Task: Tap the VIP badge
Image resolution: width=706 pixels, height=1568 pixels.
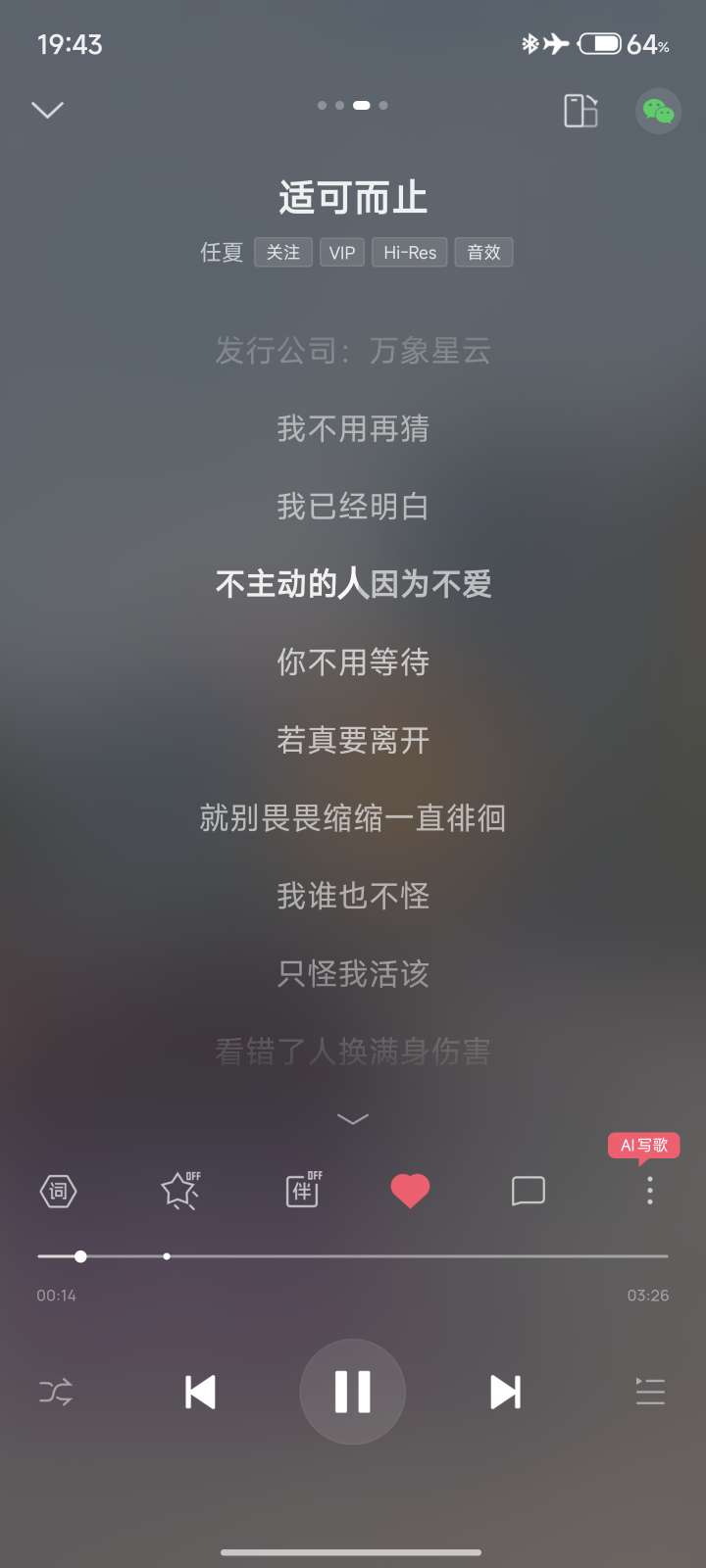Action: [x=342, y=252]
